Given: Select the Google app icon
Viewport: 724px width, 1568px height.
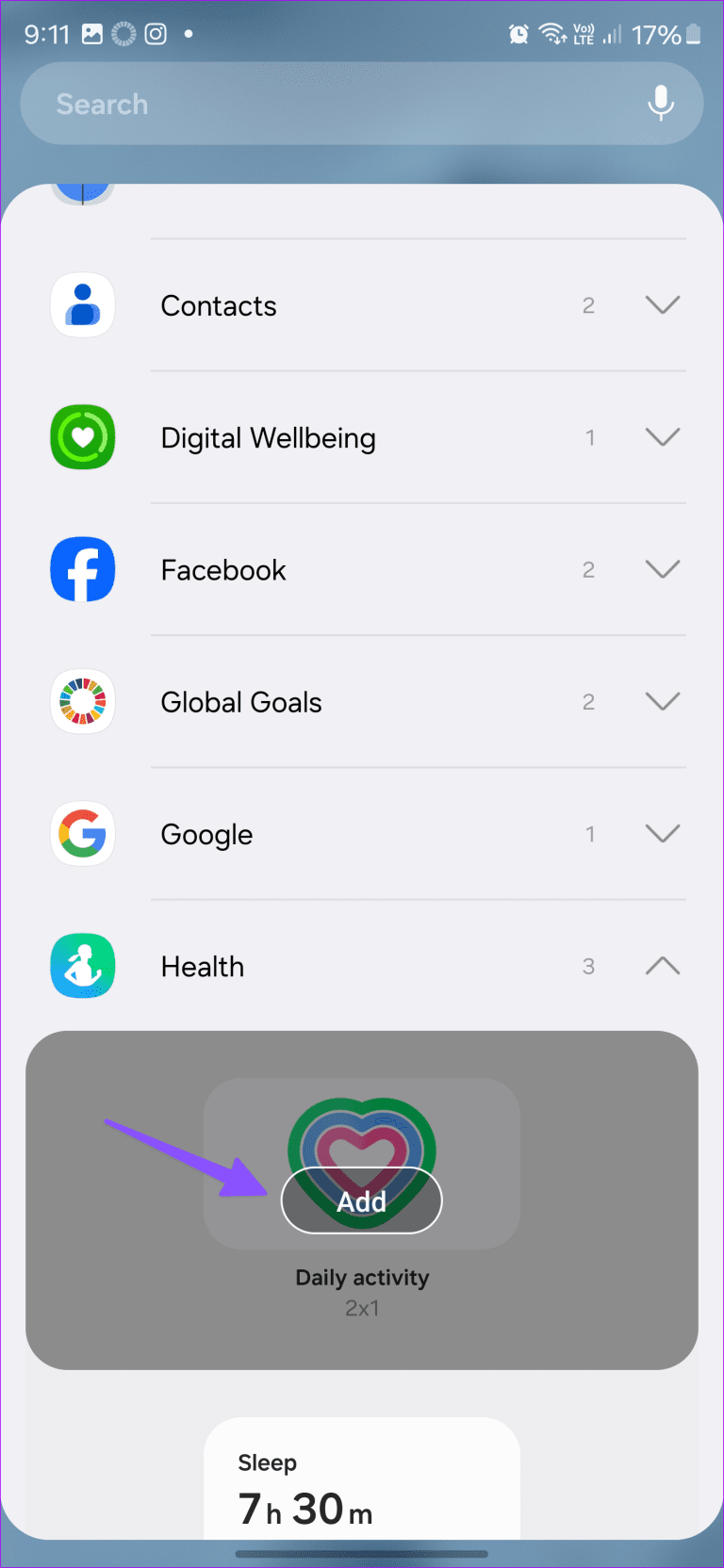Looking at the screenshot, I should 82,834.
